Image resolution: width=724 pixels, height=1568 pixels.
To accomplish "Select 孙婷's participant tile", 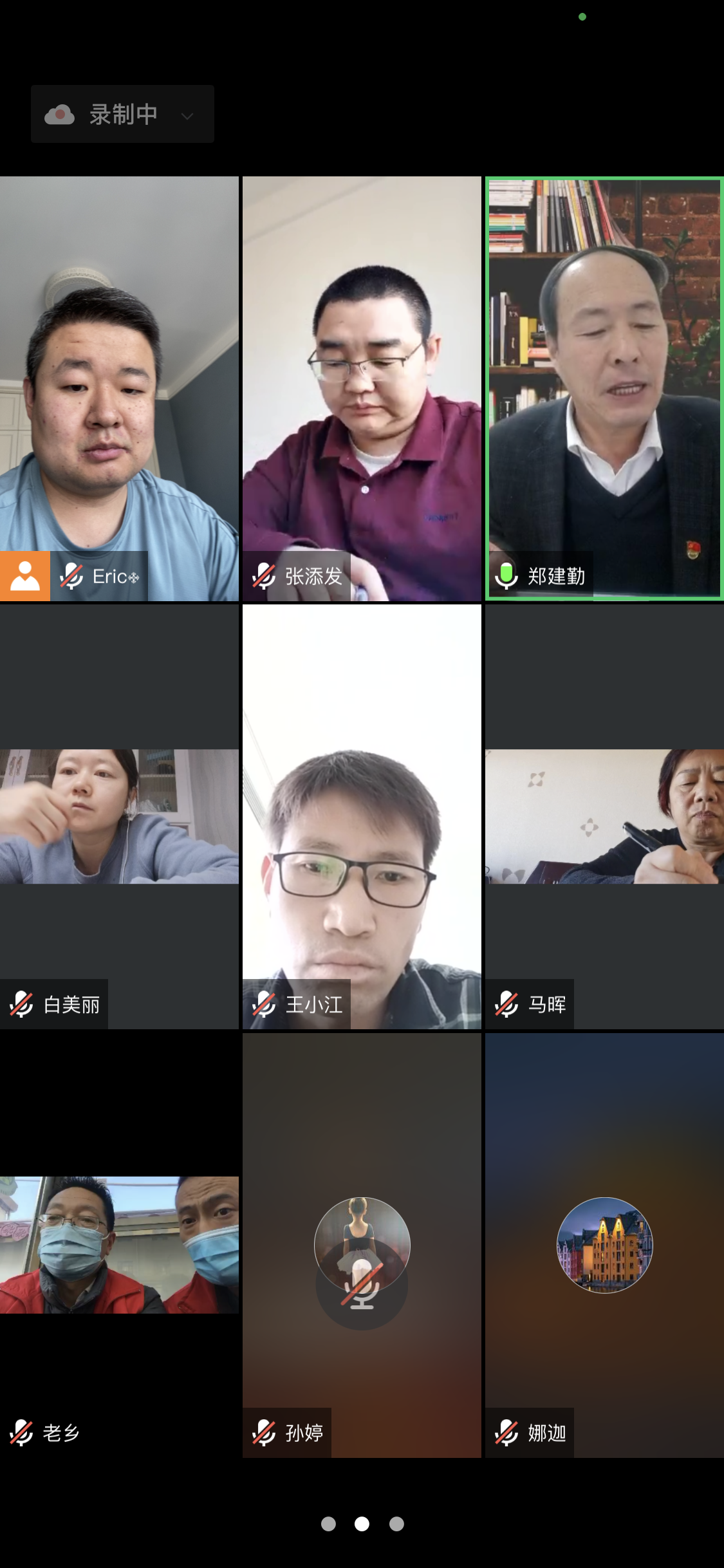I will pos(362,1244).
